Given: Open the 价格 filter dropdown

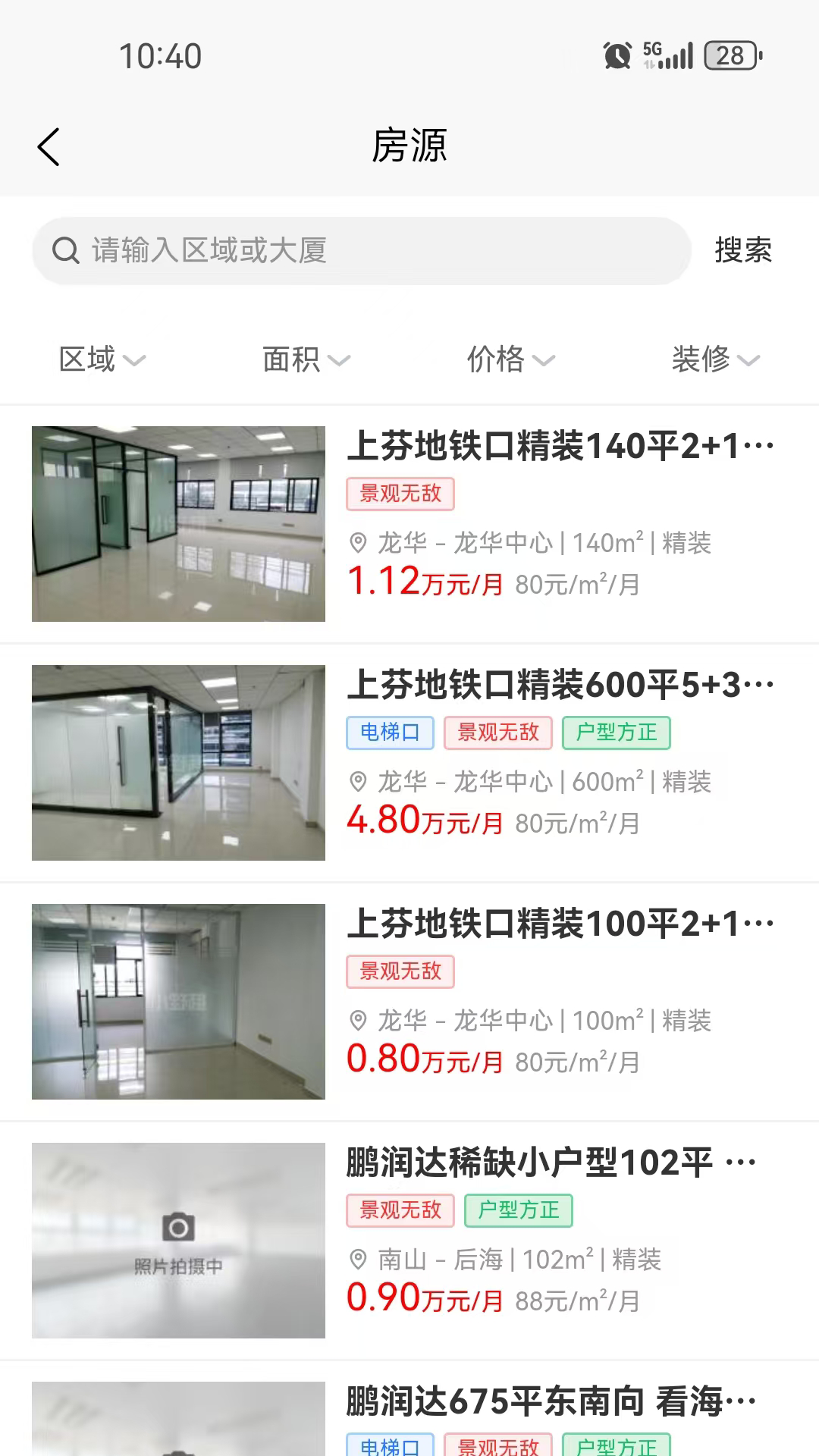Looking at the screenshot, I should coord(510,361).
